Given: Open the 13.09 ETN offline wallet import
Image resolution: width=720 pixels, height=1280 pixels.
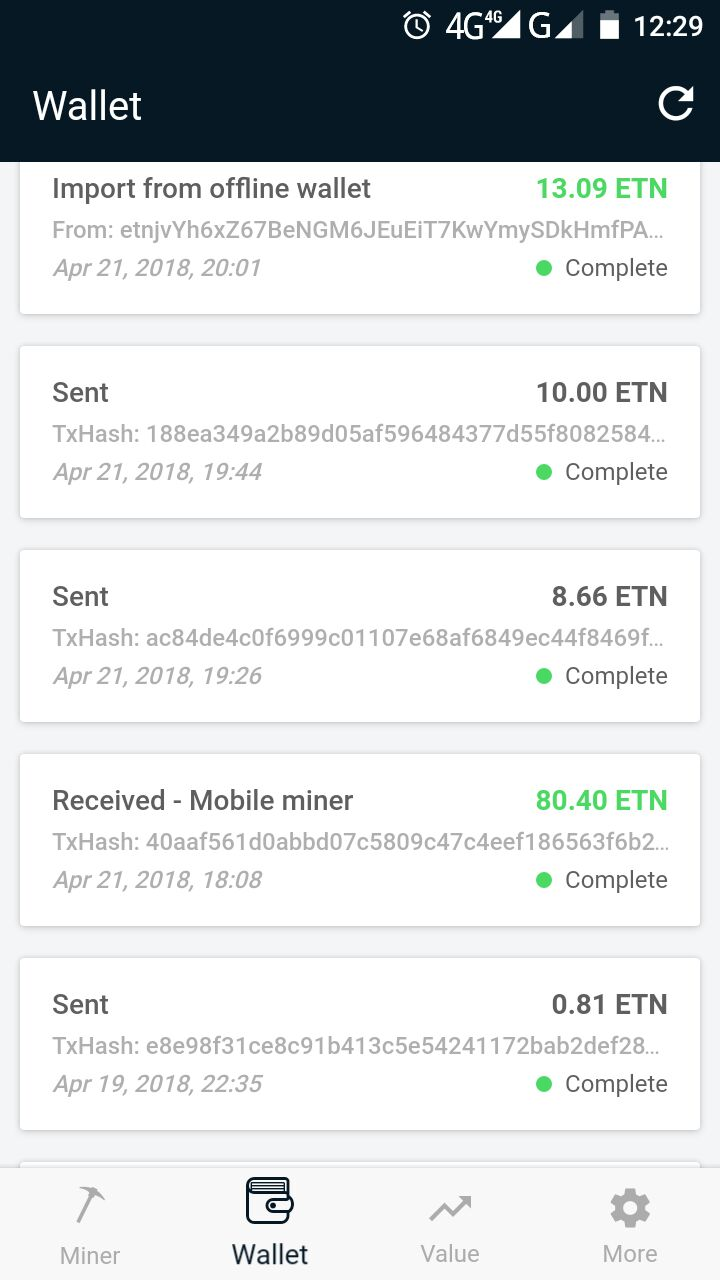Looking at the screenshot, I should coord(360,230).
